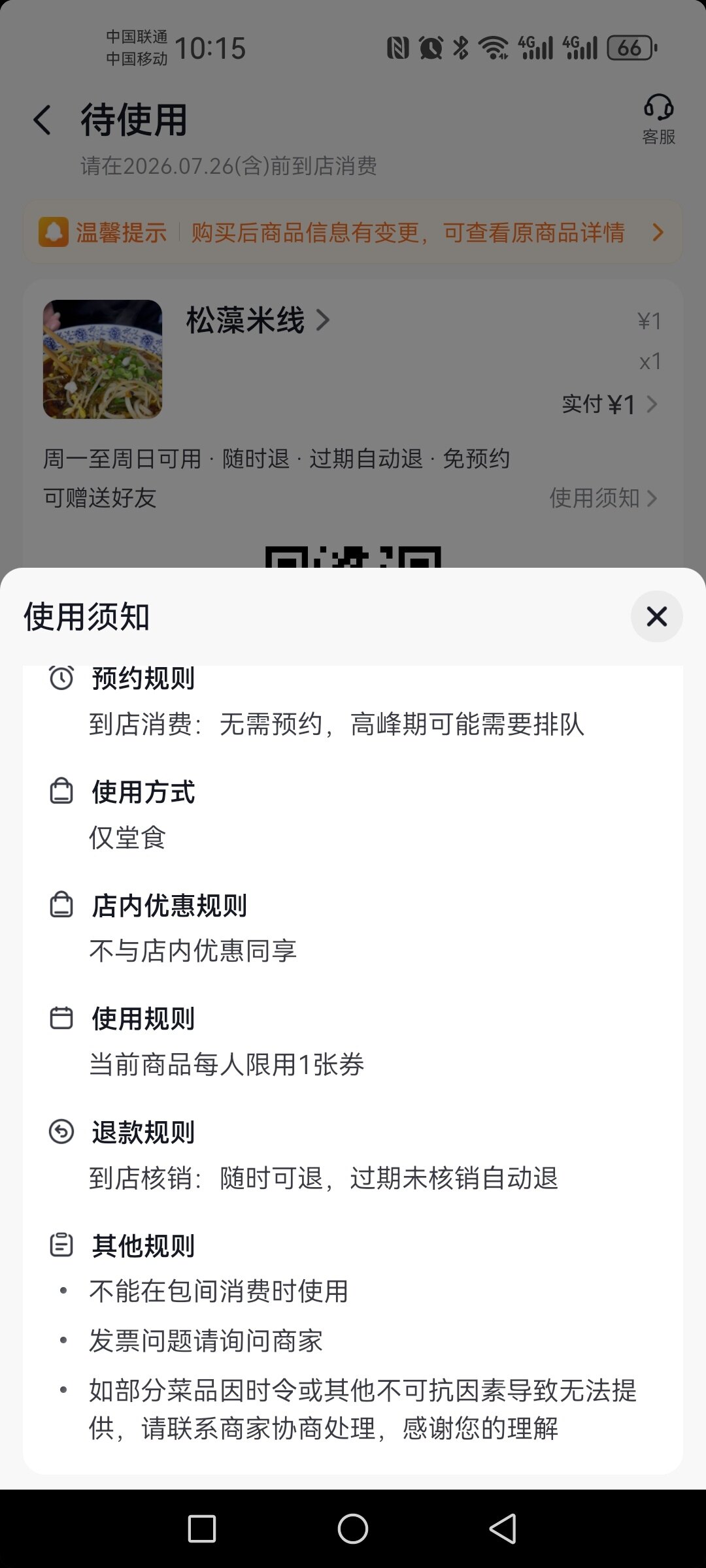Go to the Android home screen
This screenshot has width=706, height=1568.
pyautogui.click(x=353, y=1529)
